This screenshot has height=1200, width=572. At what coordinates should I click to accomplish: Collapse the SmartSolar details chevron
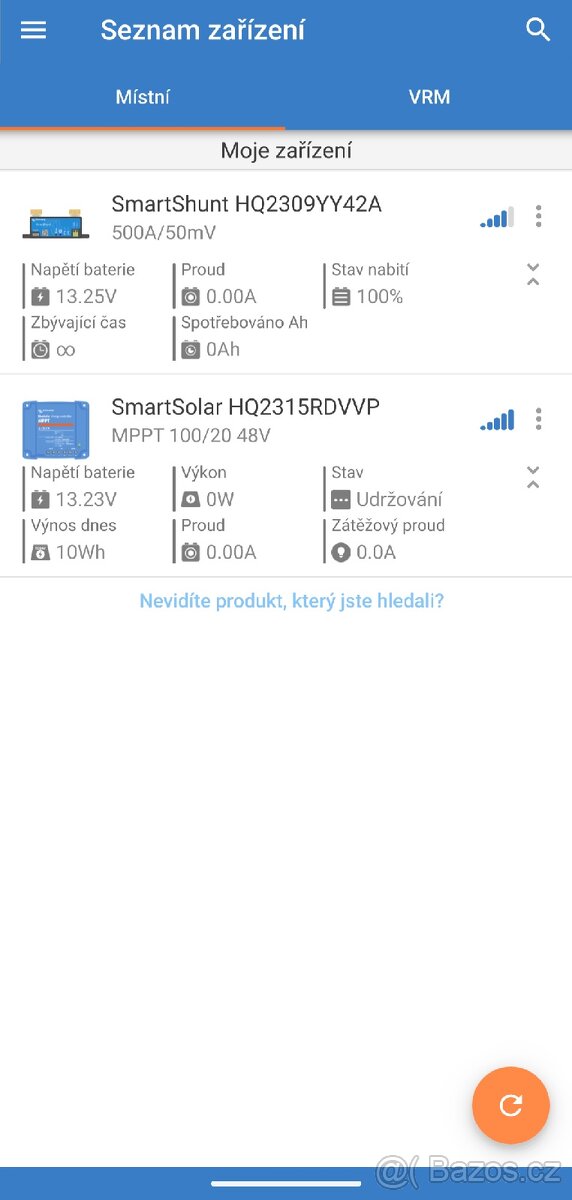(533, 478)
